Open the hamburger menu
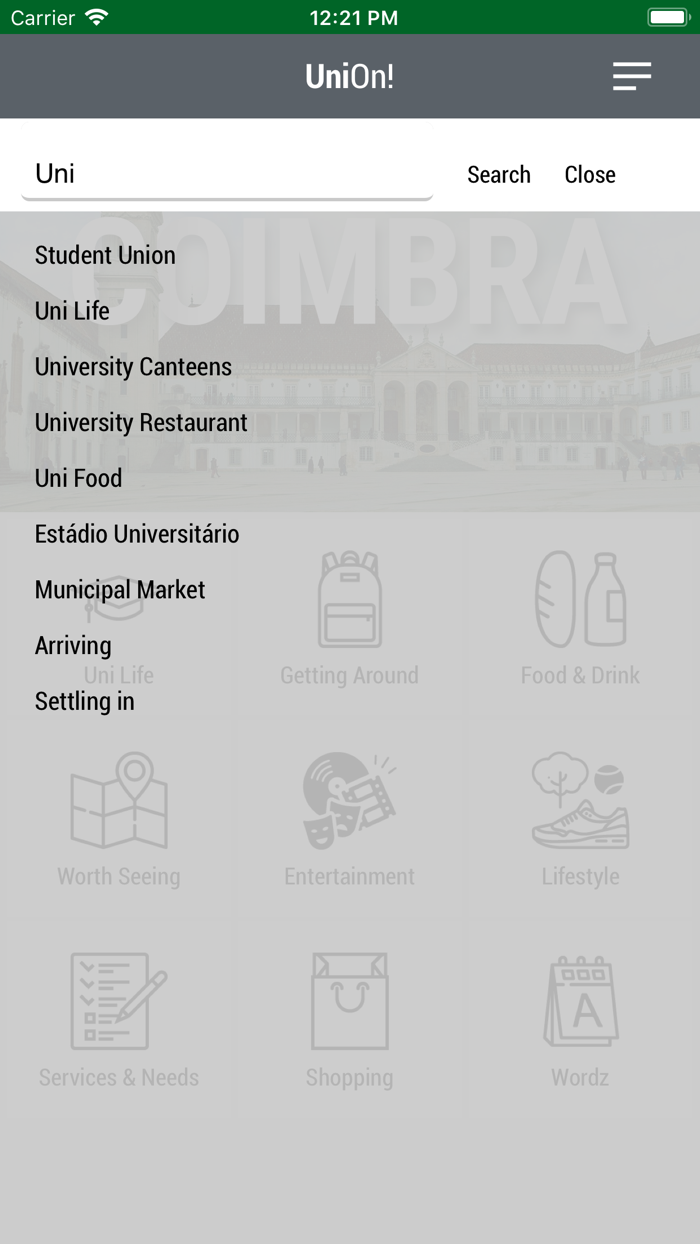This screenshot has height=1244, width=700. (x=632, y=77)
